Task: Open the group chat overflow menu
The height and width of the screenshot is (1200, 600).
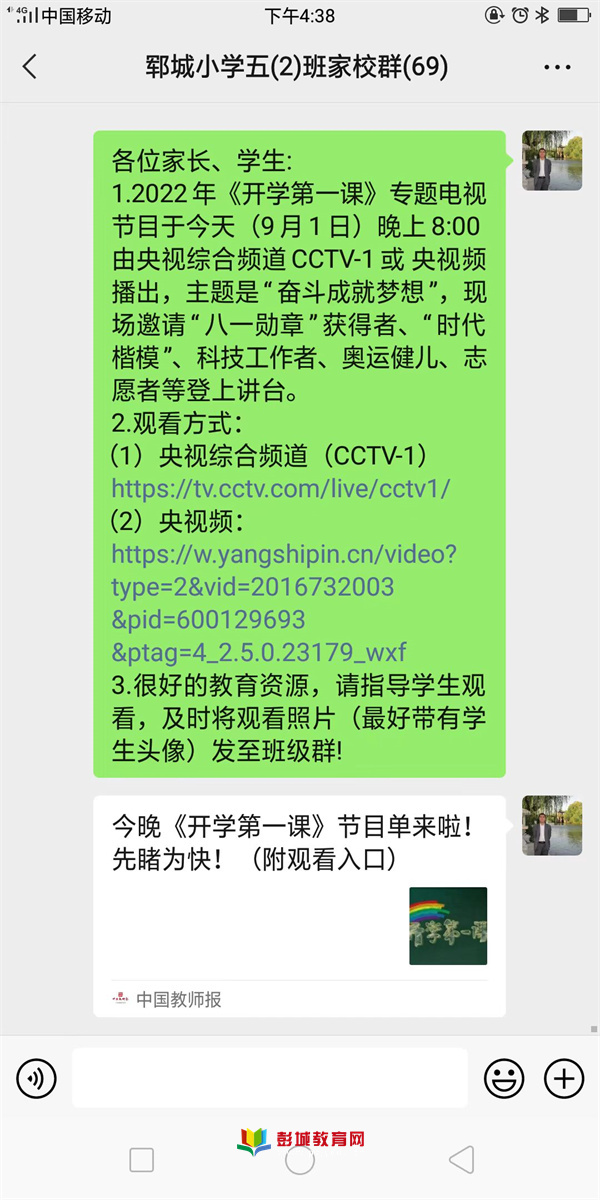Action: 557,67
